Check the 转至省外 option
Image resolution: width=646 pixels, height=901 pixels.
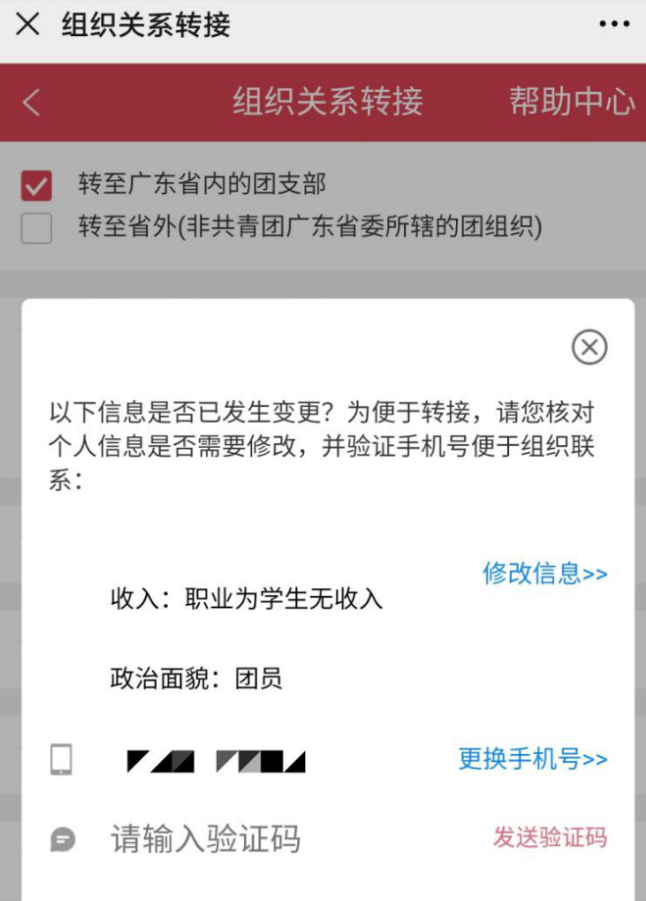[x=37, y=228]
